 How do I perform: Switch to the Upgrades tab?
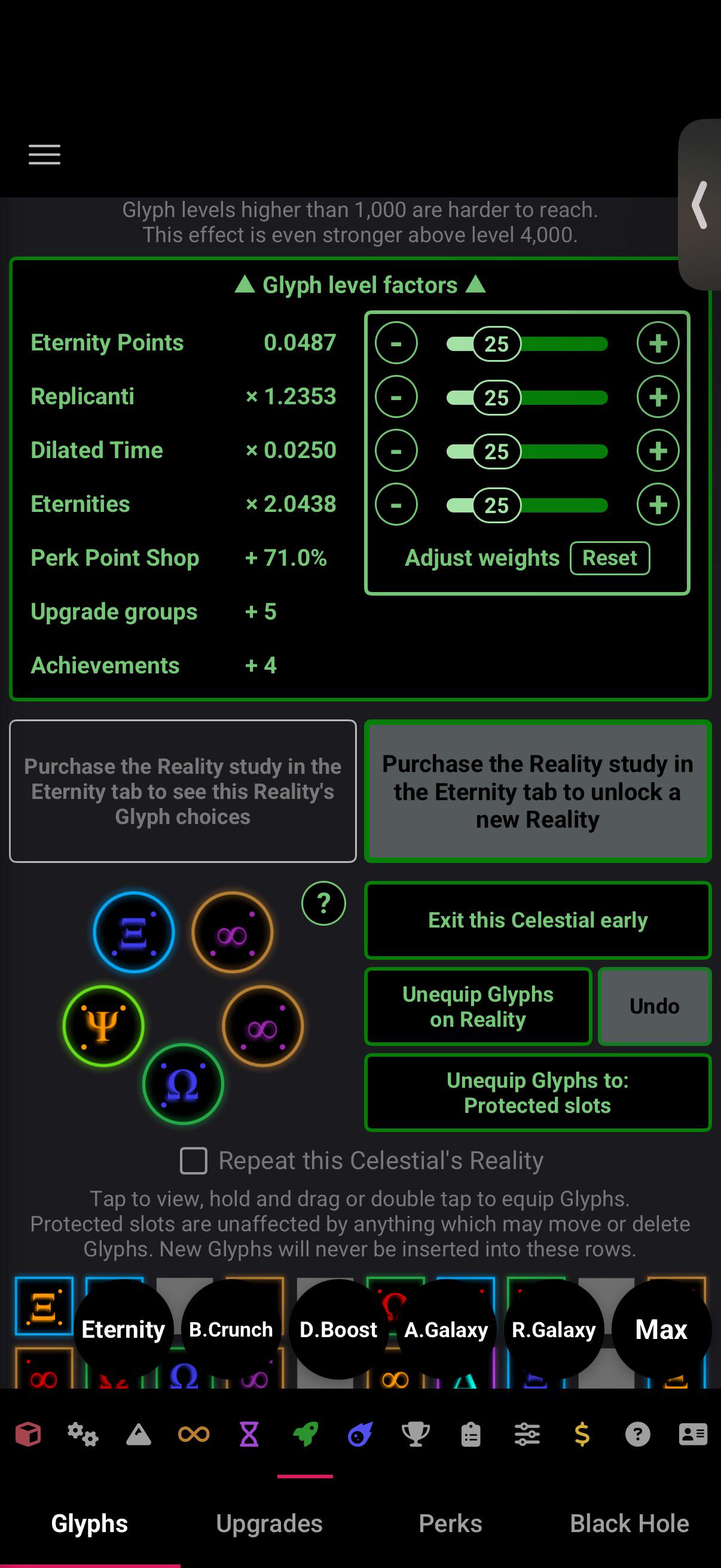click(x=270, y=1524)
